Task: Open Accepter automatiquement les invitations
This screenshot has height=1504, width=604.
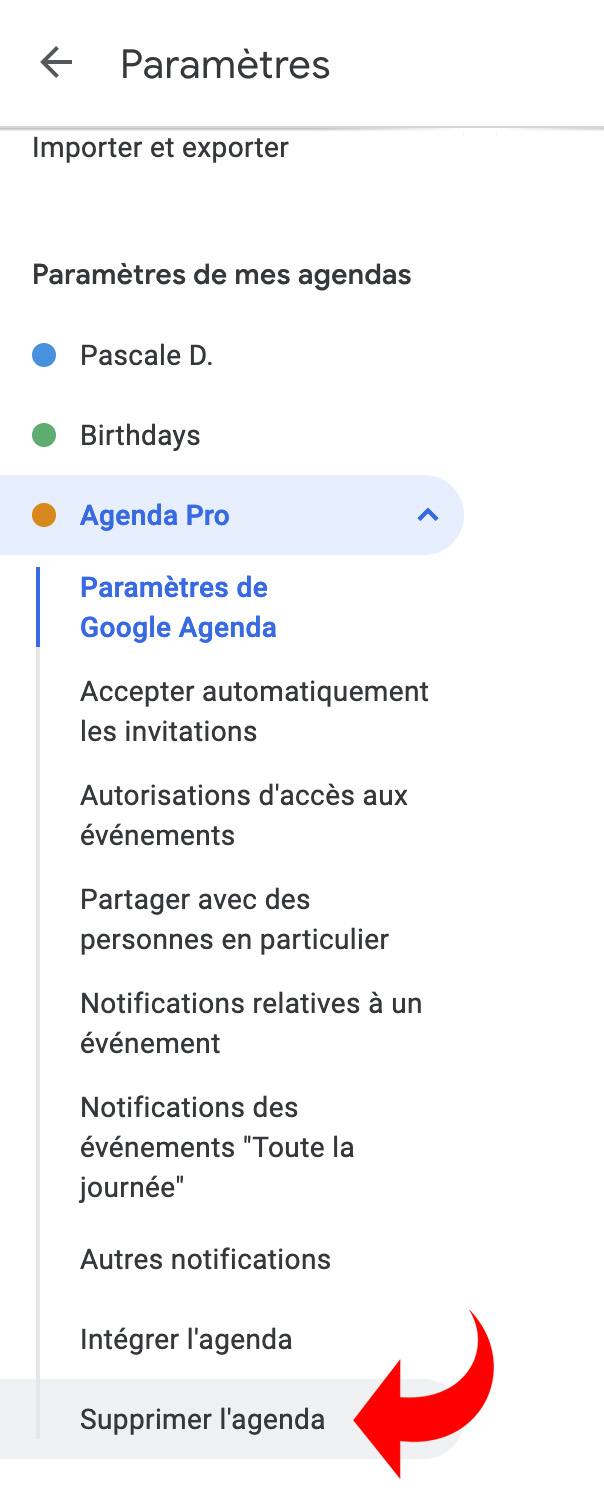Action: 254,711
